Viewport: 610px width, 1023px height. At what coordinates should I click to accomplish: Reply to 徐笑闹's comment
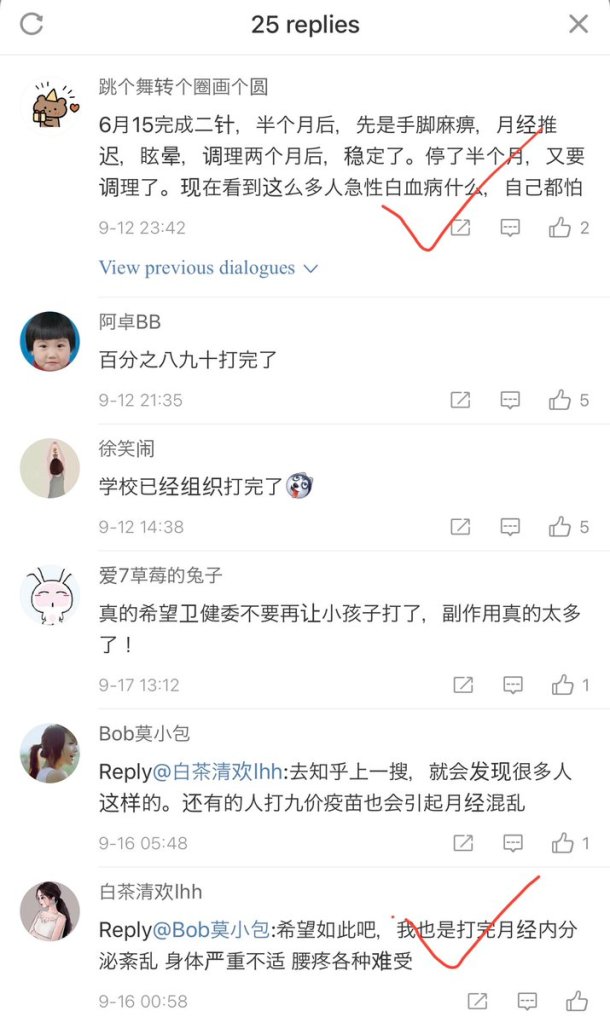click(x=510, y=526)
